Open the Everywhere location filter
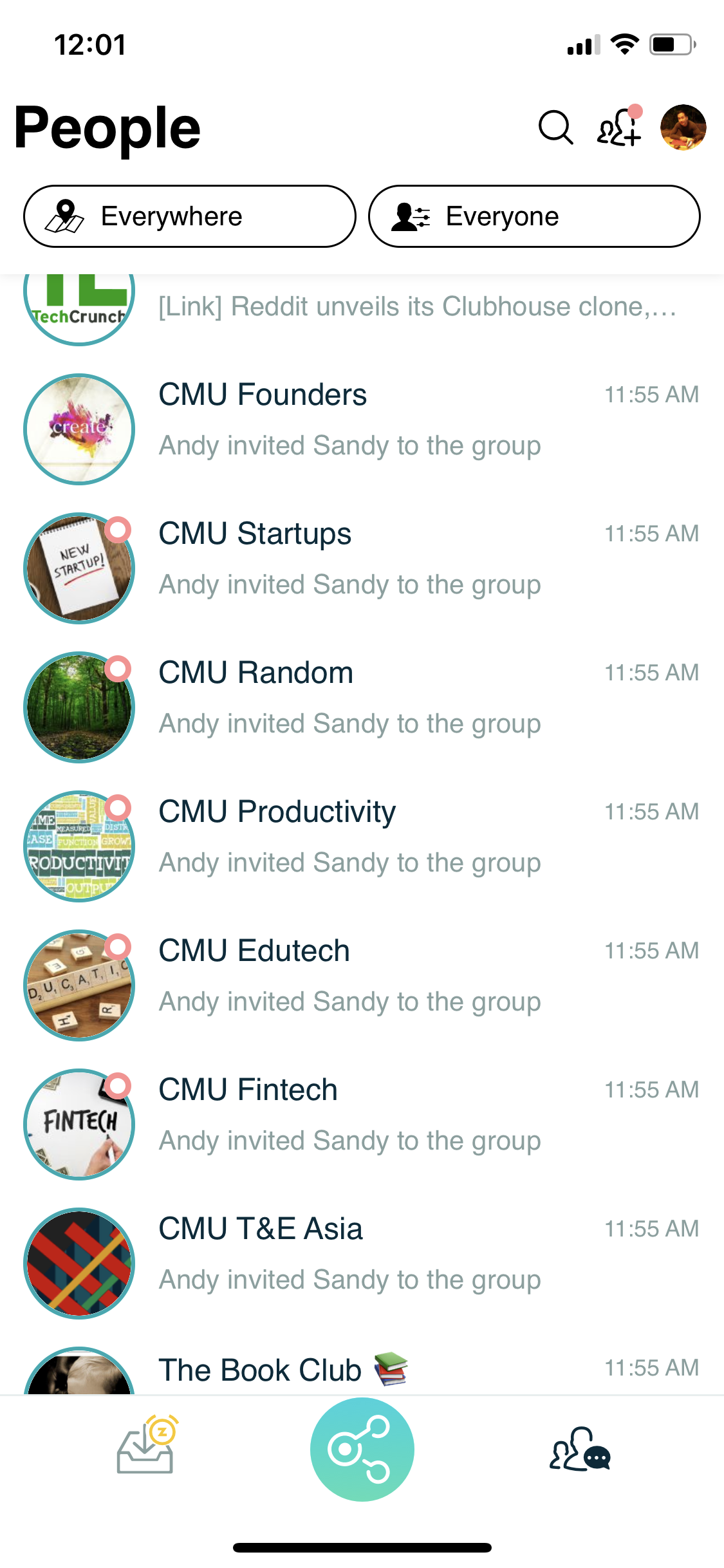 tap(190, 216)
